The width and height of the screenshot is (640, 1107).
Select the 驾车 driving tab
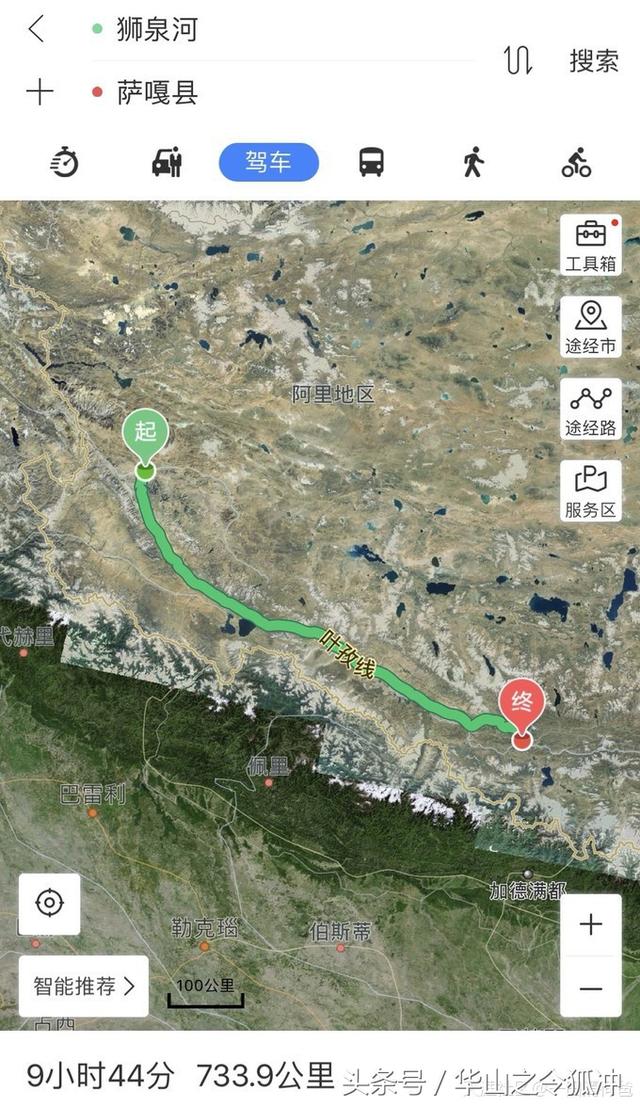[268, 161]
